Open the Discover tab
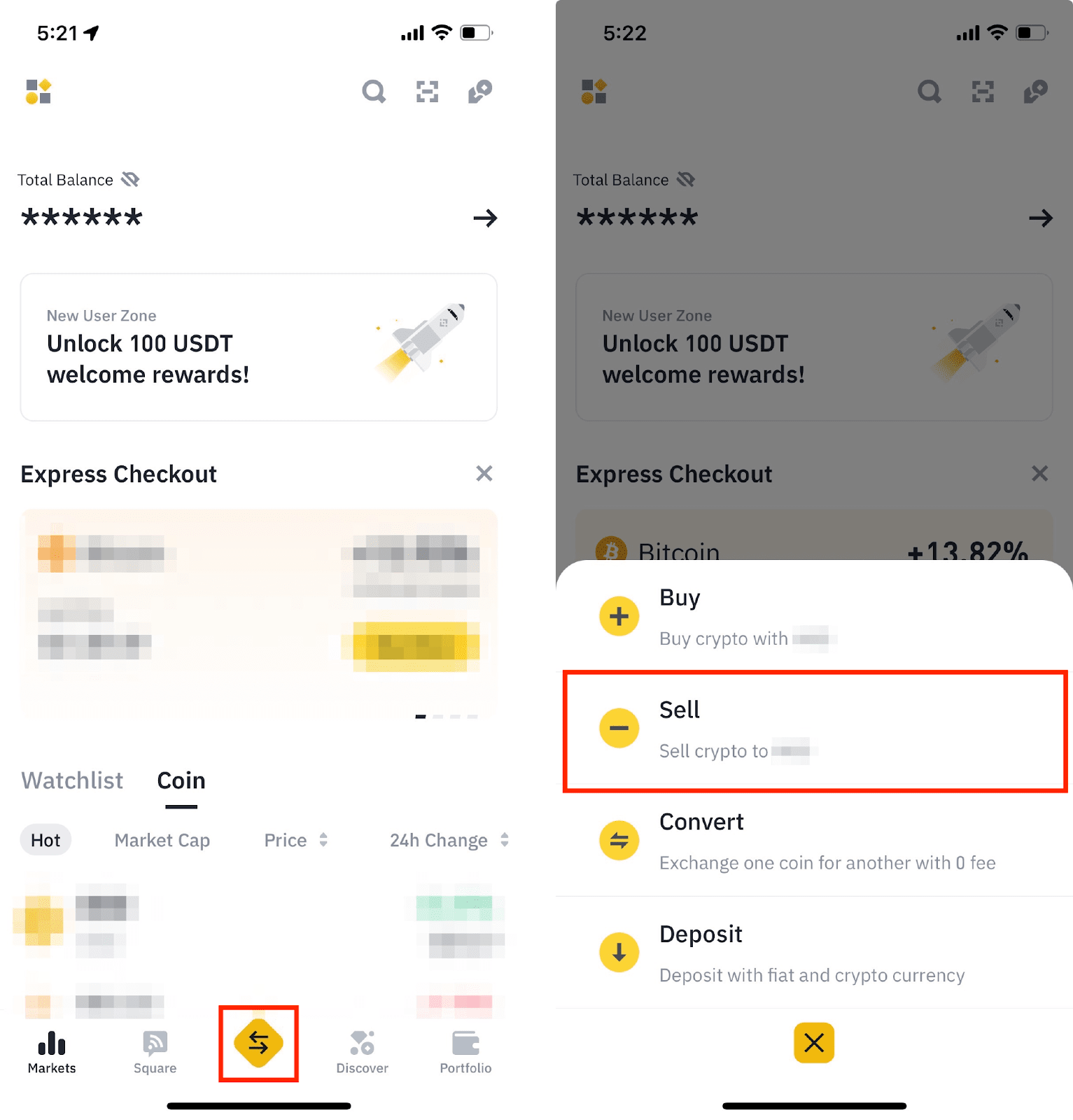 362,1052
